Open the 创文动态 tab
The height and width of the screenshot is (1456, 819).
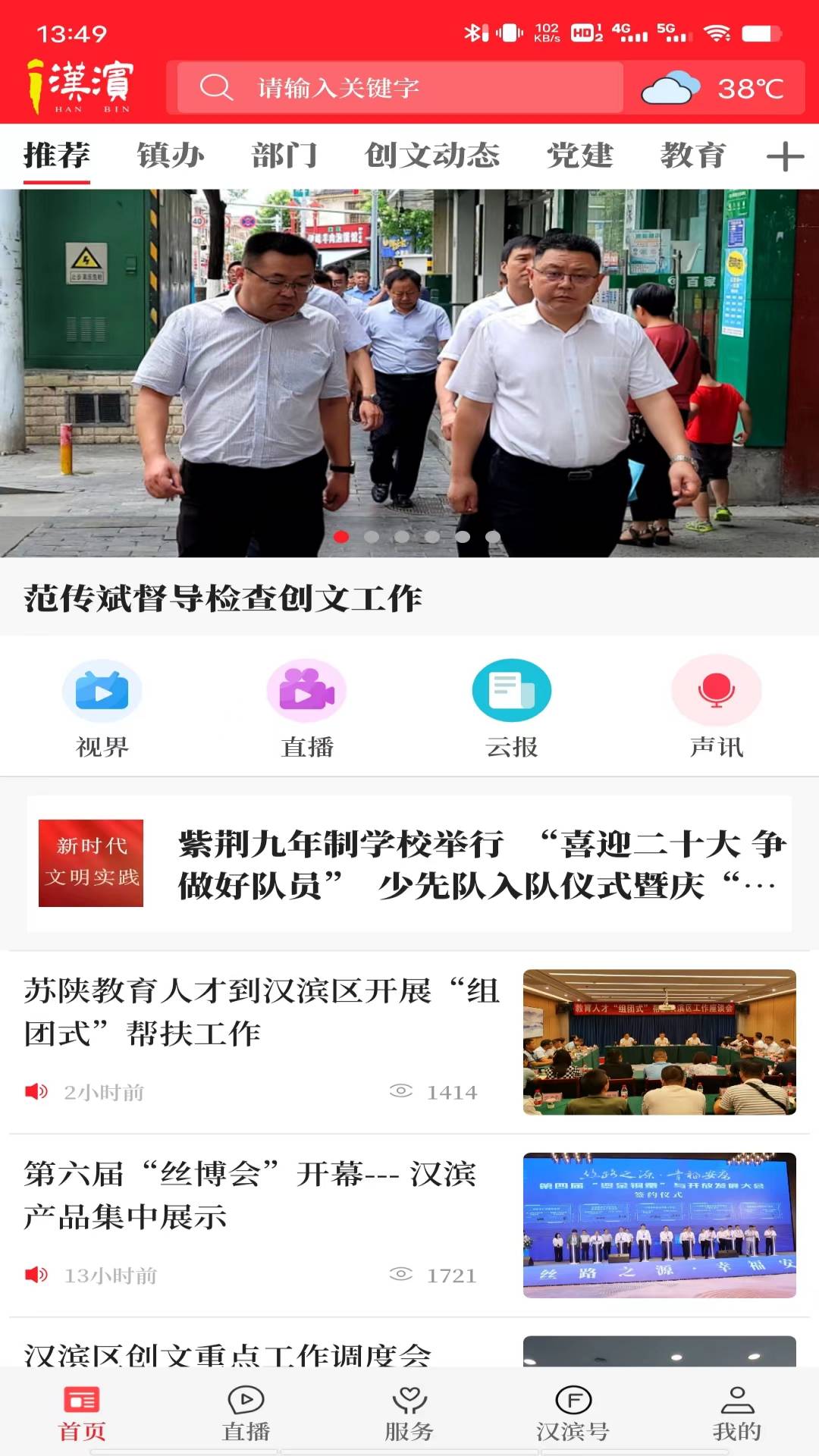431,155
